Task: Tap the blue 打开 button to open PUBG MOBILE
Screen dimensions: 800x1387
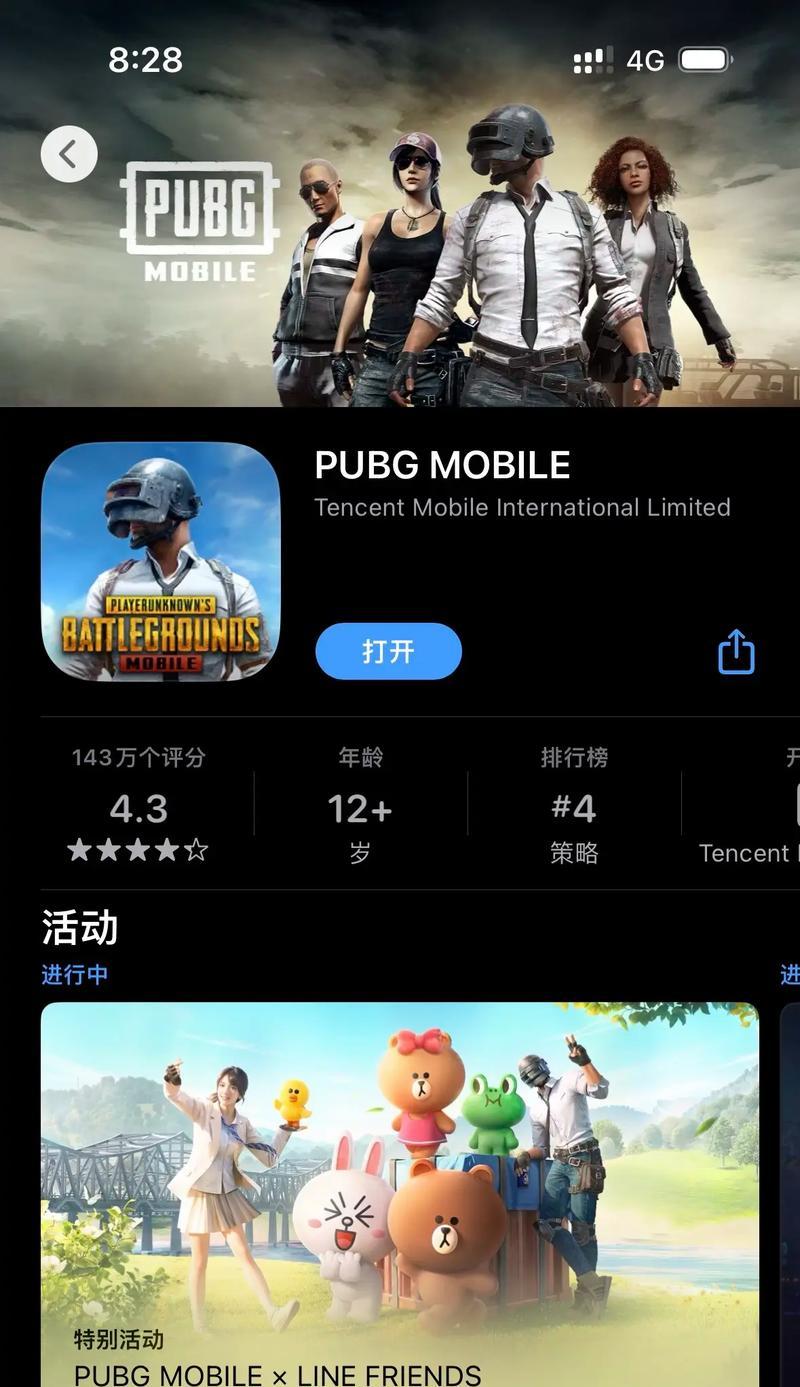Action: pos(388,652)
